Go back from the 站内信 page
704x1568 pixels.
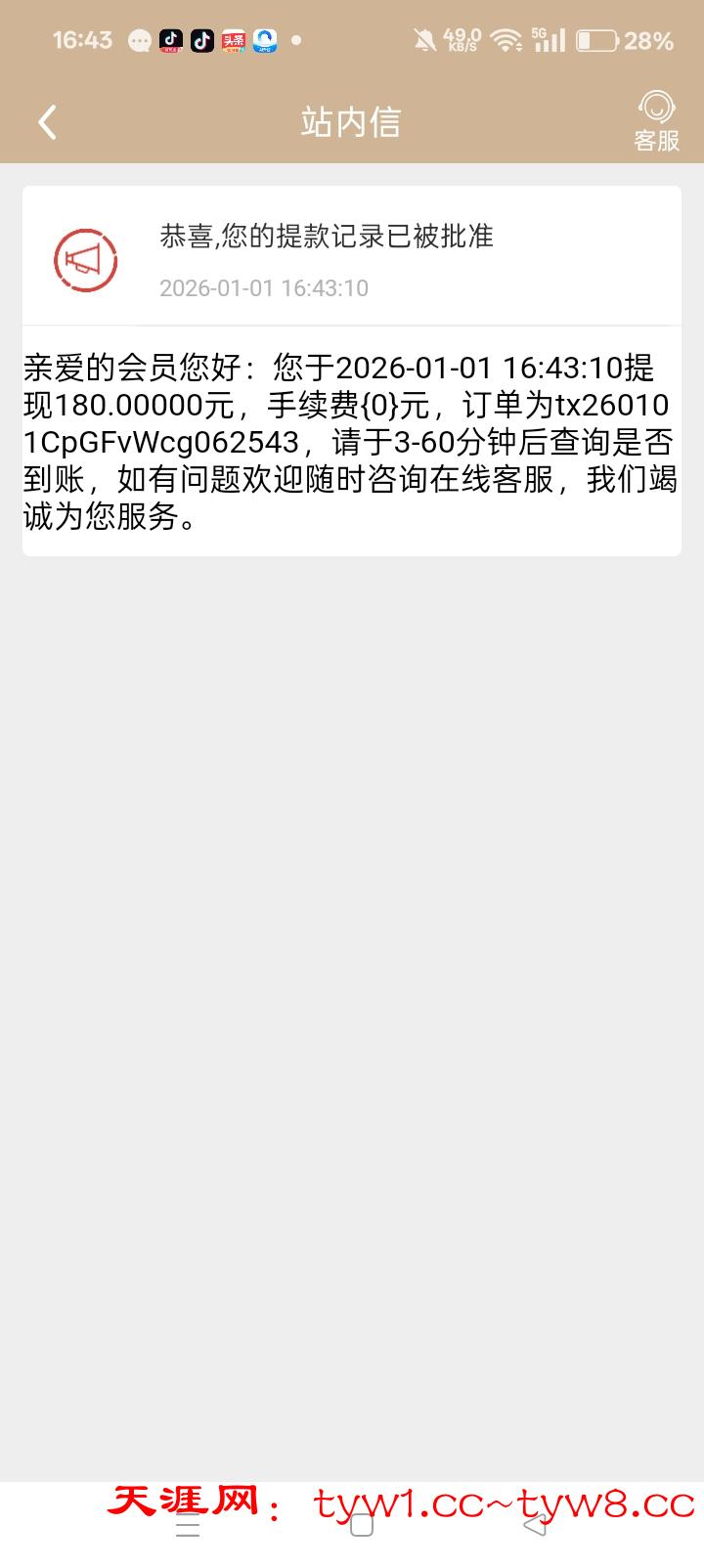pos(47,122)
